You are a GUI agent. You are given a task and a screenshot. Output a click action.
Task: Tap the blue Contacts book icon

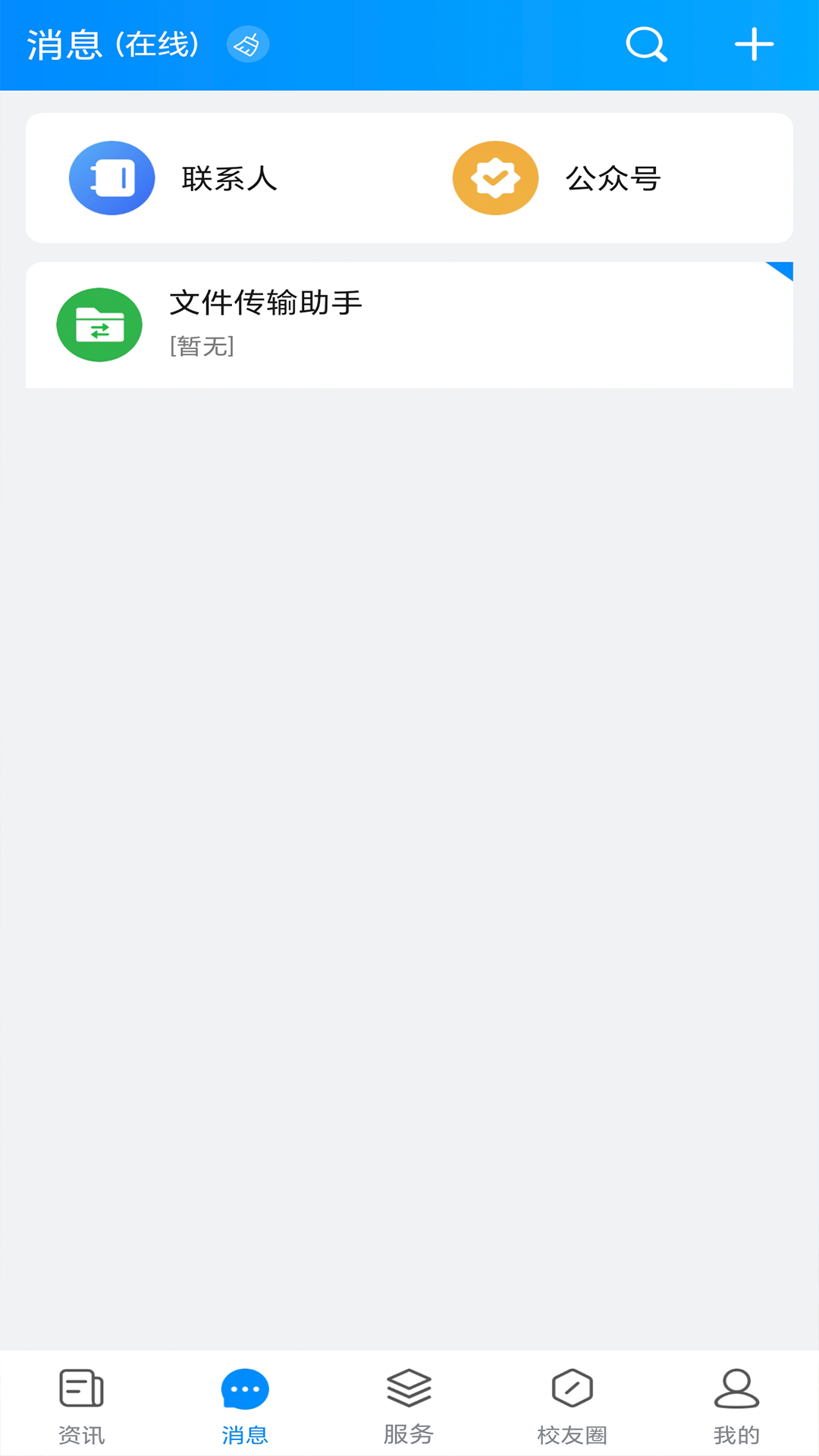pyautogui.click(x=111, y=177)
